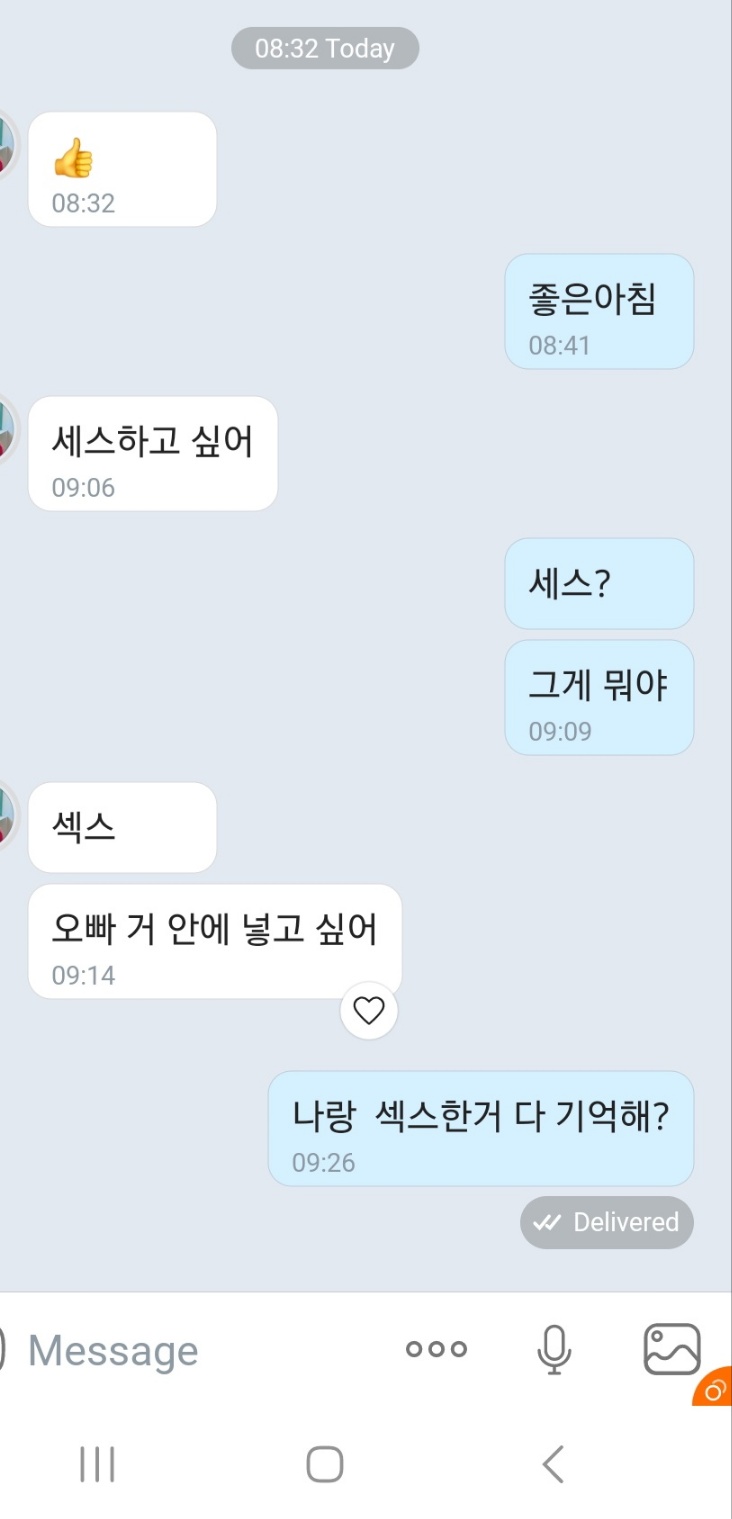Screen dimensions: 732x1519
Task: Go to the home screen
Action: pyautogui.click(x=325, y=1464)
